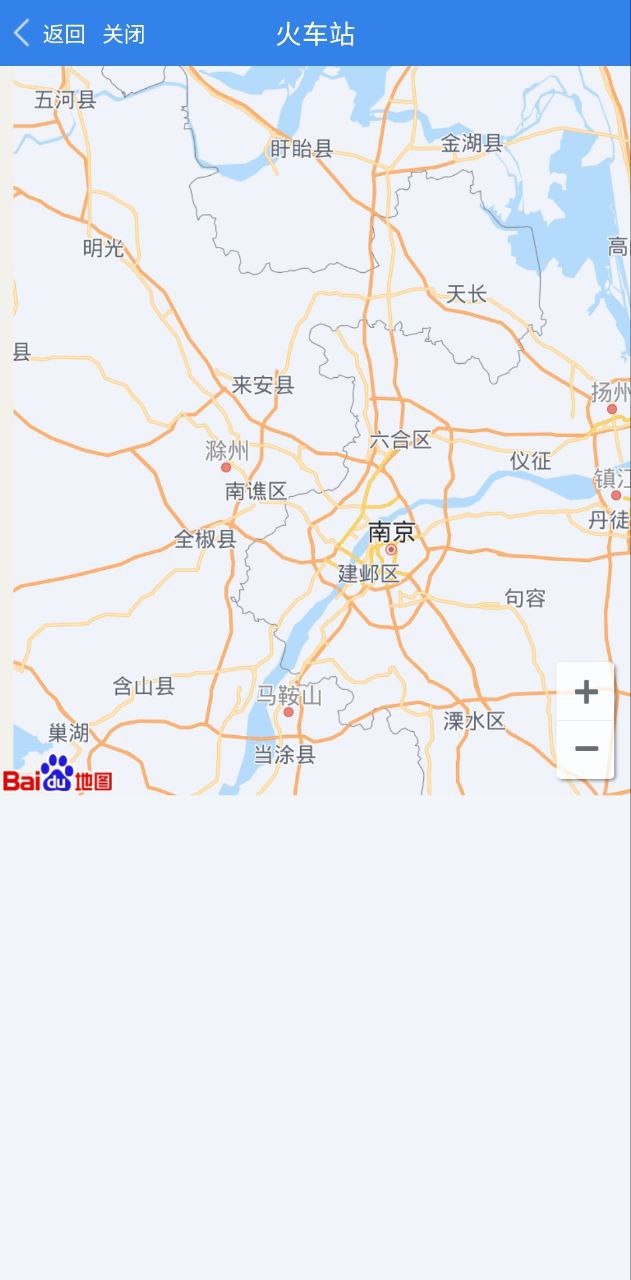This screenshot has height=1280, width=631.
Task: Close the page with 关闭
Action: tap(124, 34)
